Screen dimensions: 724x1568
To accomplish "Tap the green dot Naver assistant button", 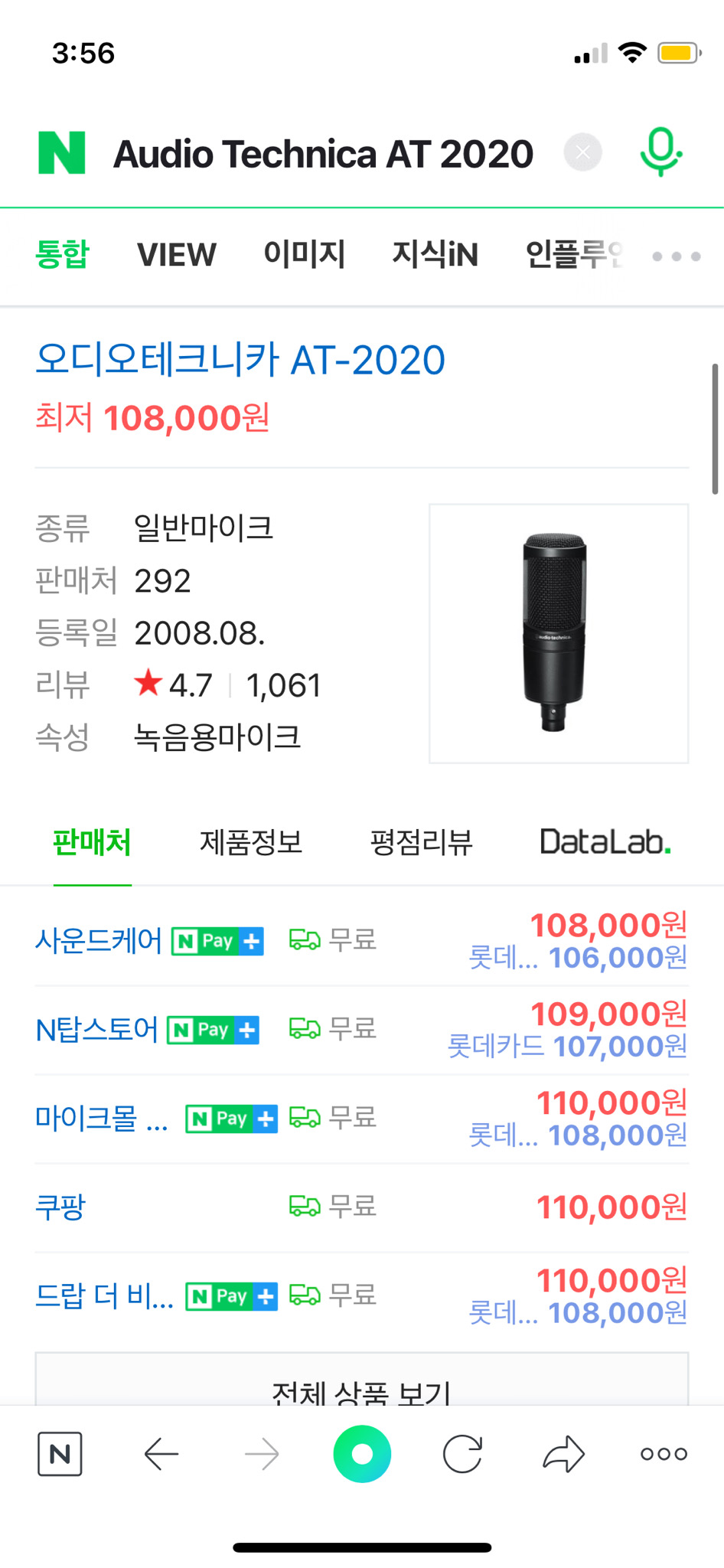I will tap(362, 1453).
